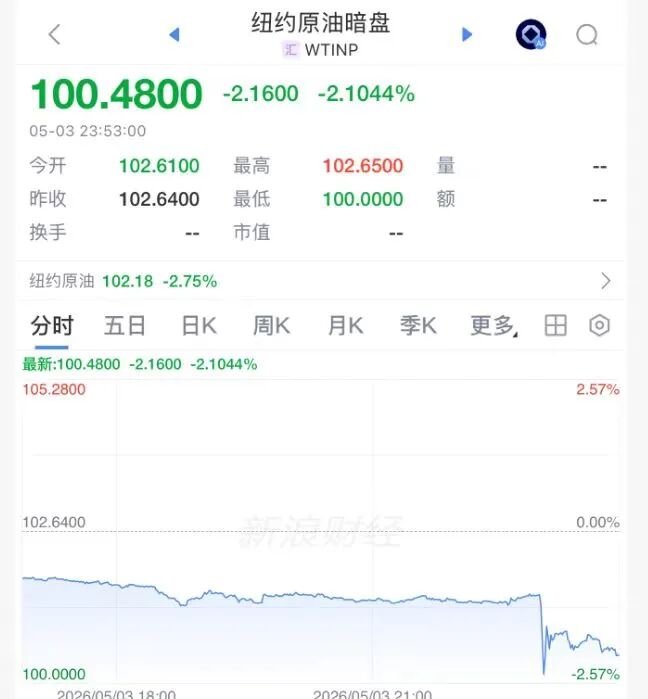
Task: Open the 纽约原油 102.18 related quote row
Action: click(x=320, y=281)
